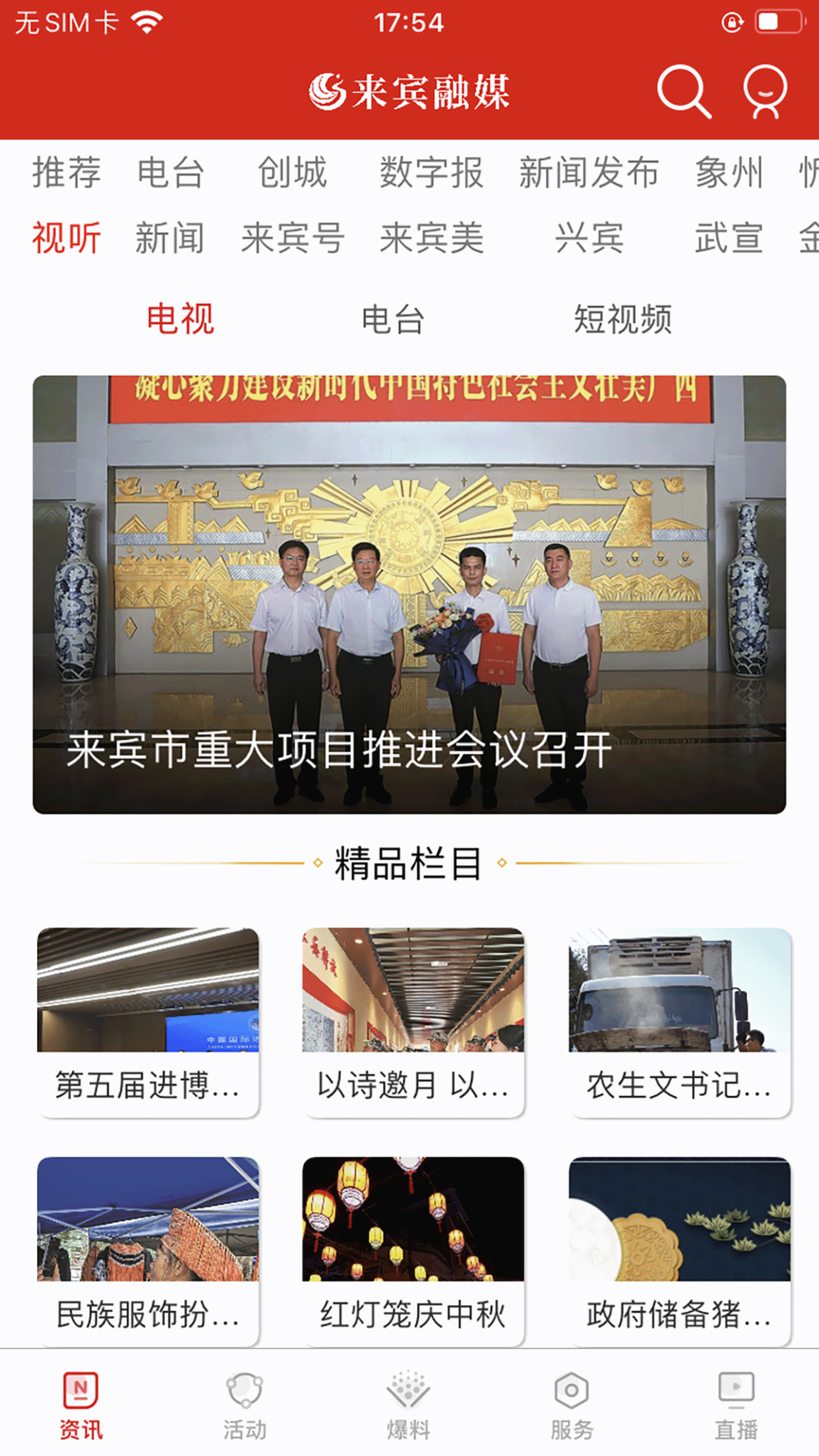Switch to the 短视频 short video sub-tab
The height and width of the screenshot is (1456, 819).
click(623, 321)
